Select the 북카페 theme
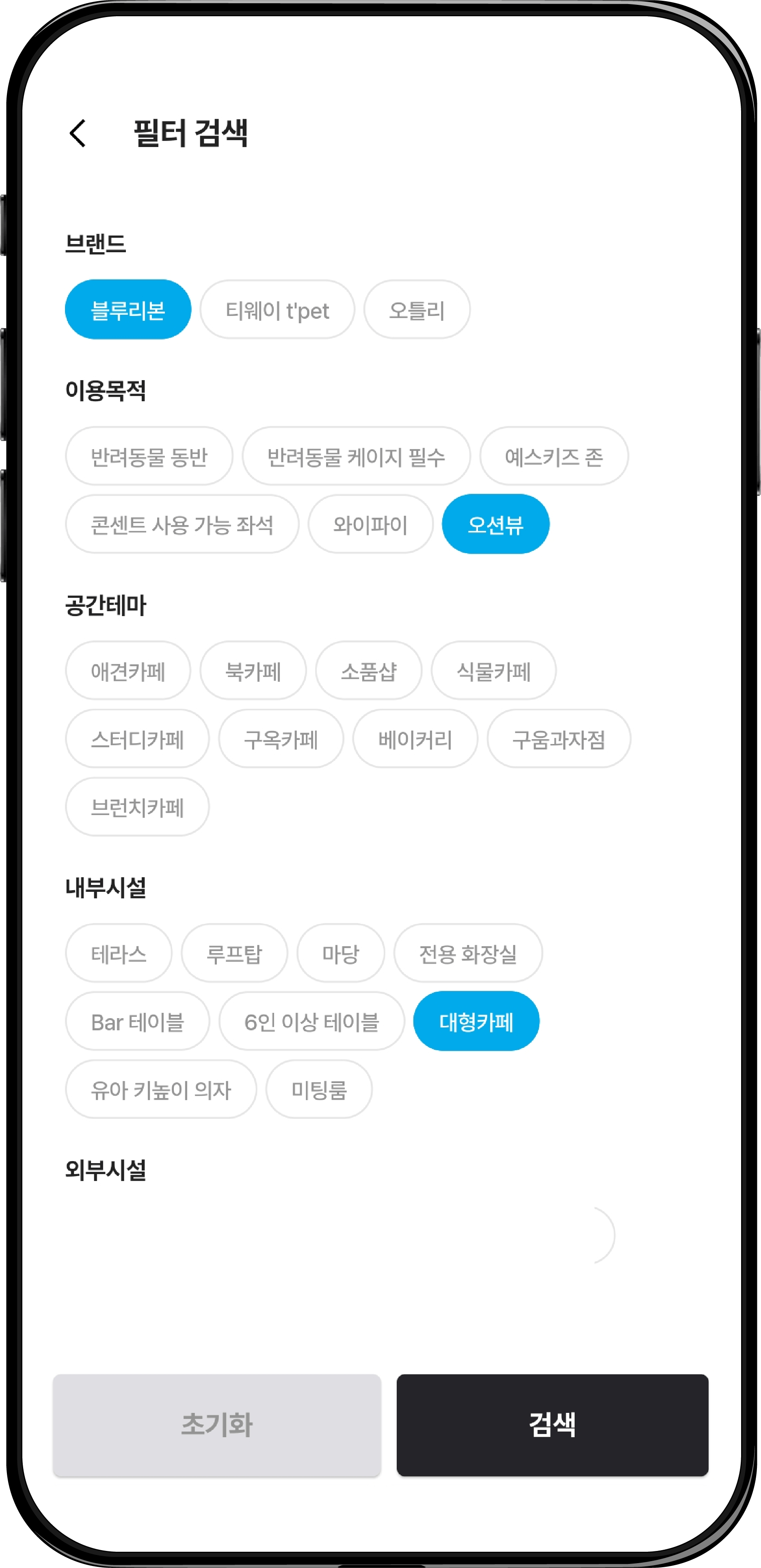Screen dimensions: 761x1568 click(253, 671)
